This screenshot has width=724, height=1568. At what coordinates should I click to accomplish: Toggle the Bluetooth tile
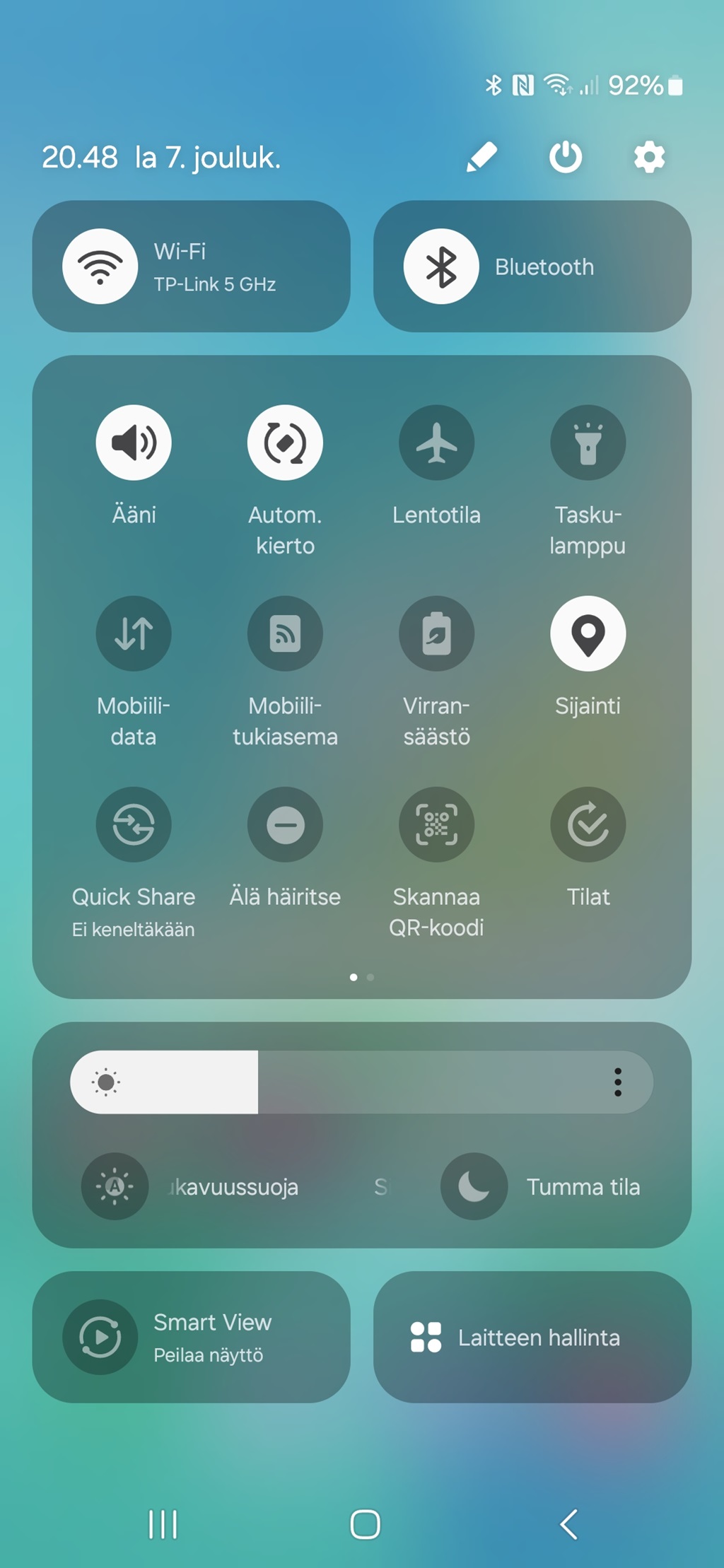click(532, 267)
